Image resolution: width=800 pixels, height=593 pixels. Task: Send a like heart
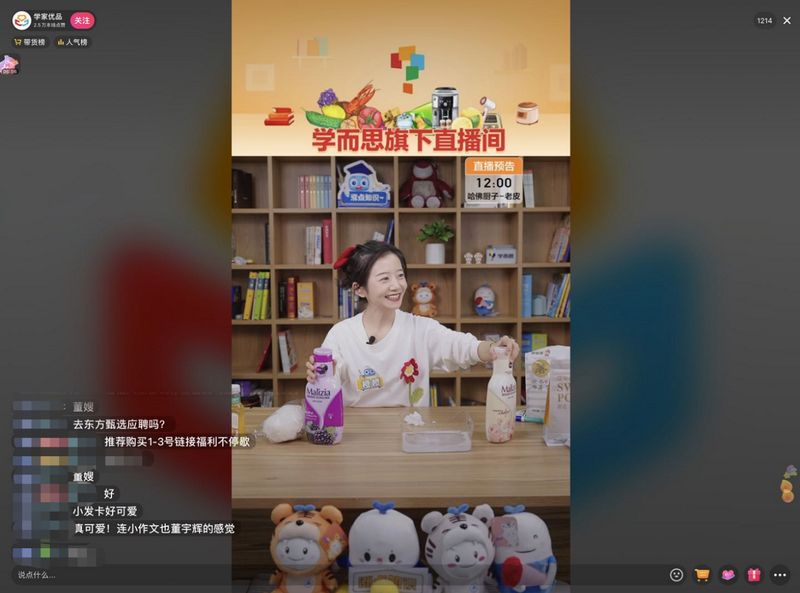(728, 575)
